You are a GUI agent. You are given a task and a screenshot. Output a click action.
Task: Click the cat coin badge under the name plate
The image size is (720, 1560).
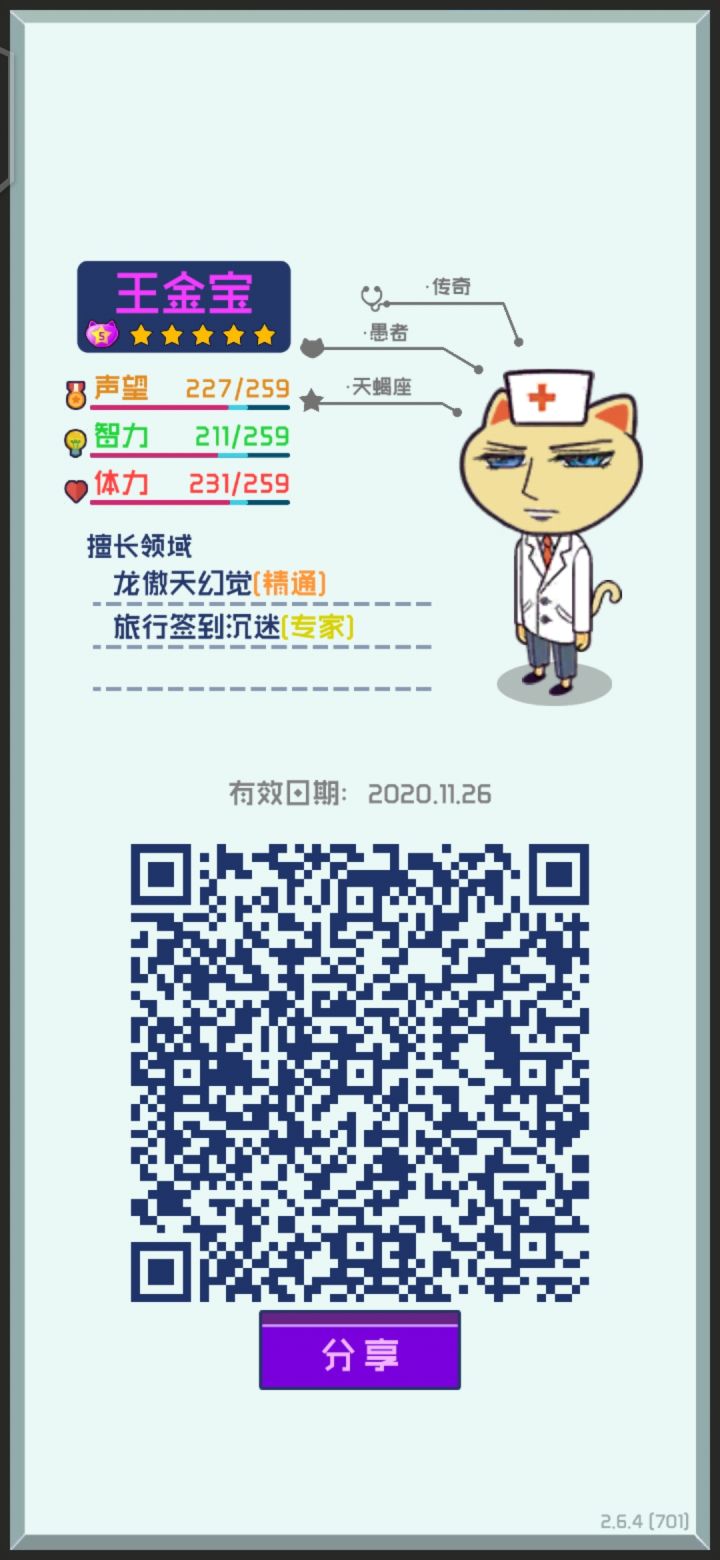pos(100,335)
